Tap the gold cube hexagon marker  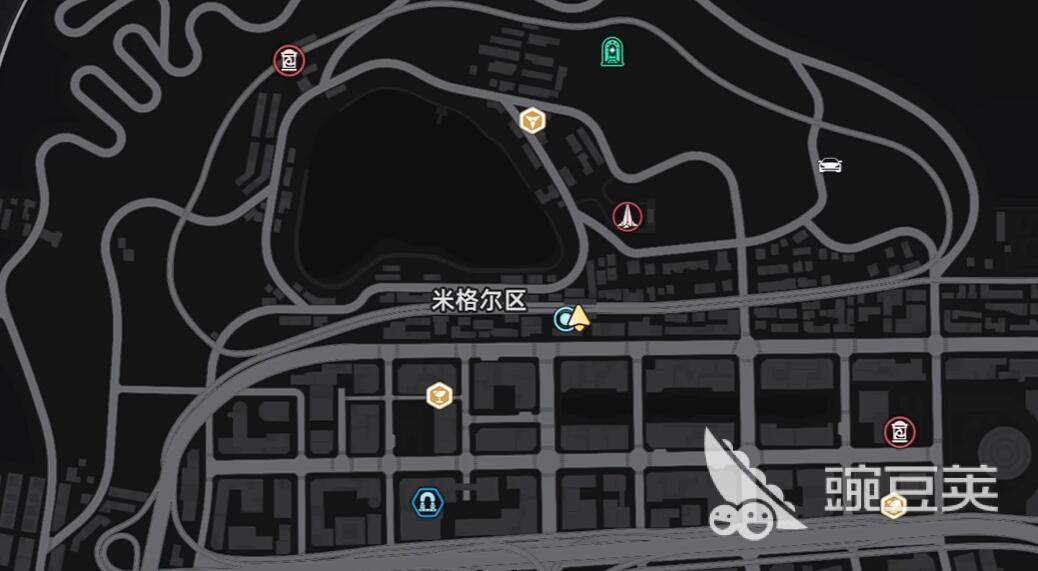coord(533,121)
